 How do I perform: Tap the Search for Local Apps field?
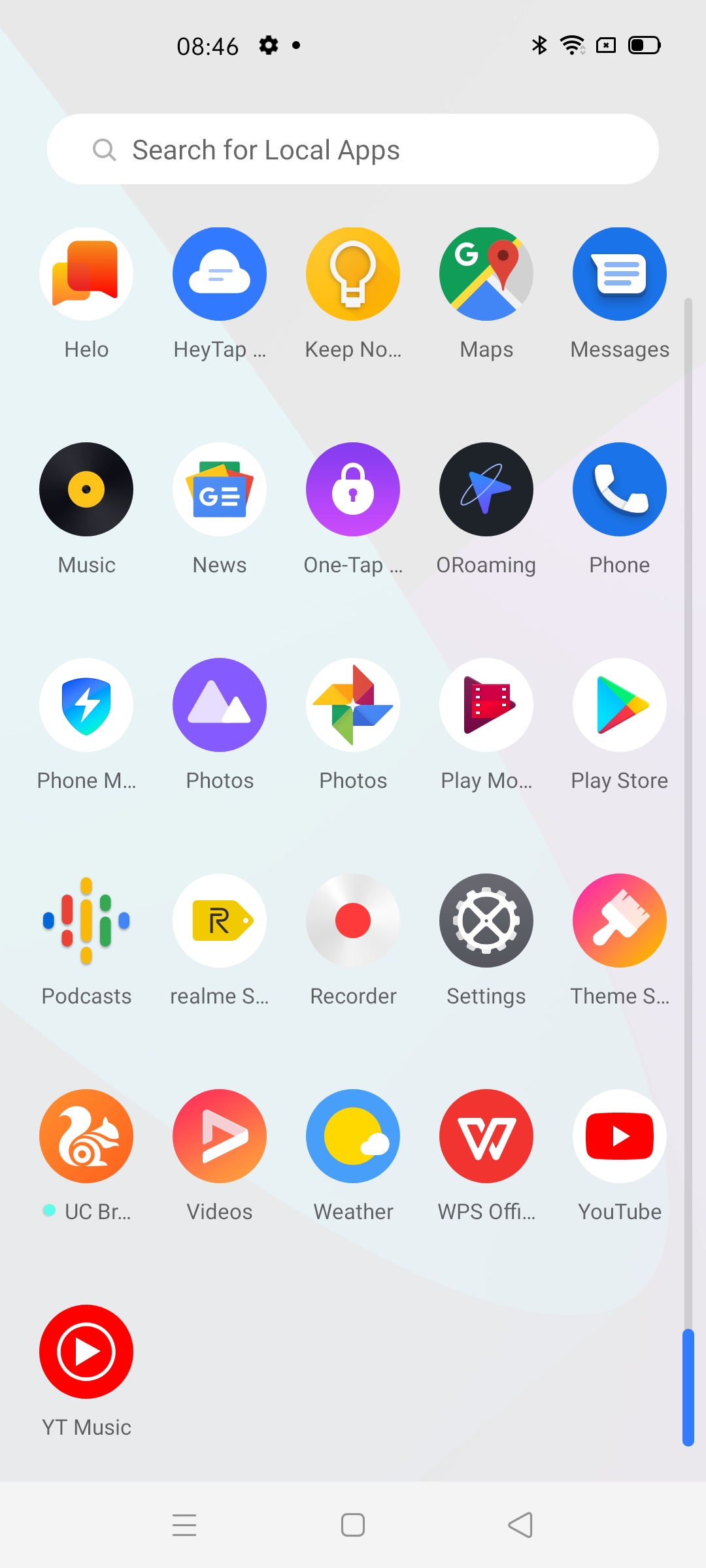(353, 150)
